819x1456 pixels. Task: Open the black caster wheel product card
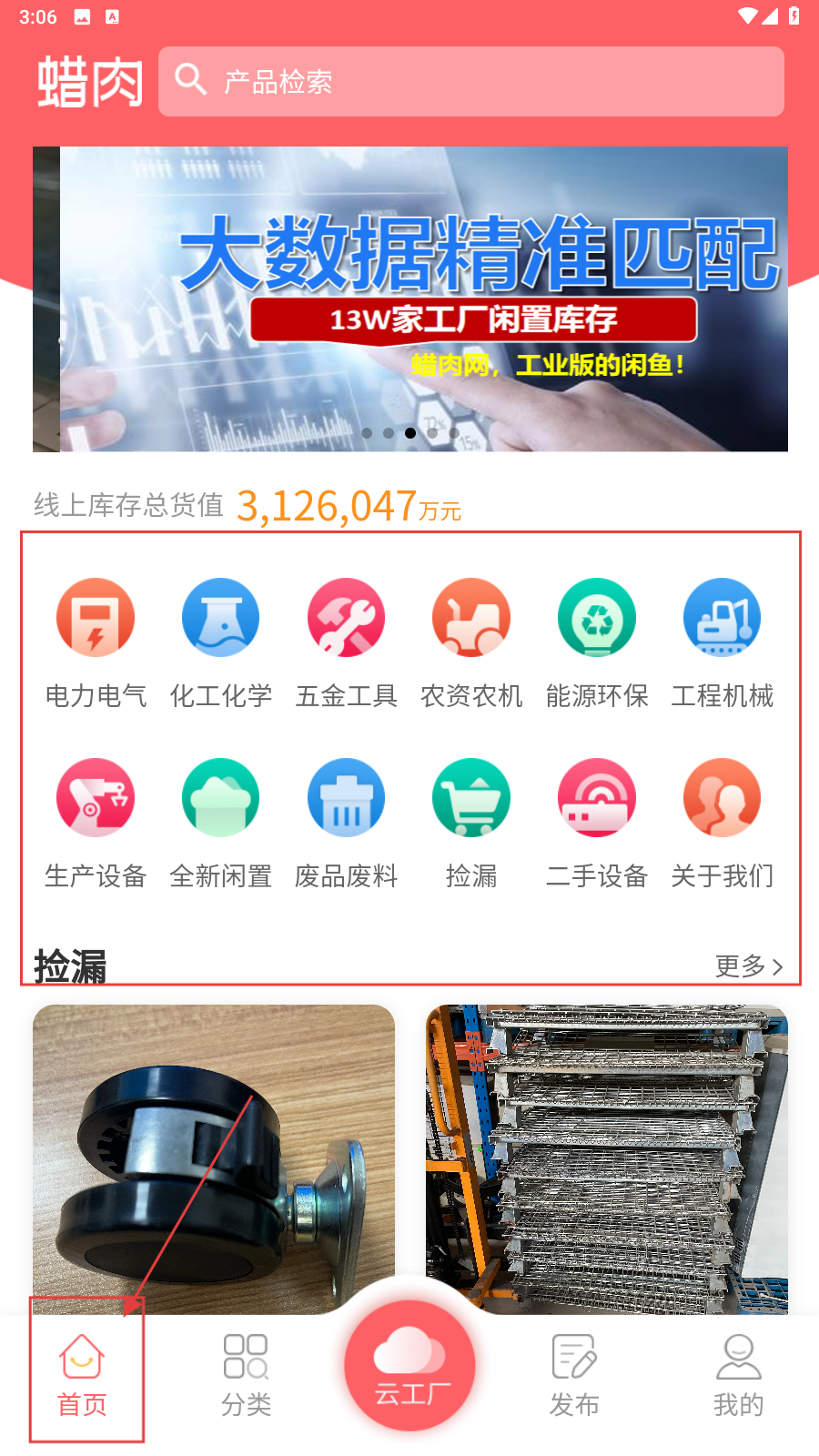(x=214, y=1158)
